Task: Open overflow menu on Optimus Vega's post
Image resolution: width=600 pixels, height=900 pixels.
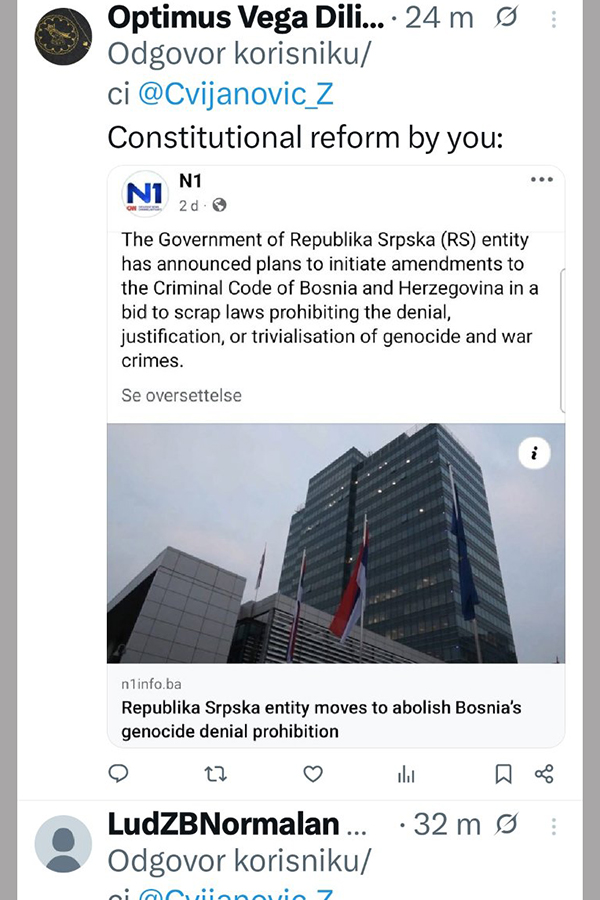Action: [556, 18]
